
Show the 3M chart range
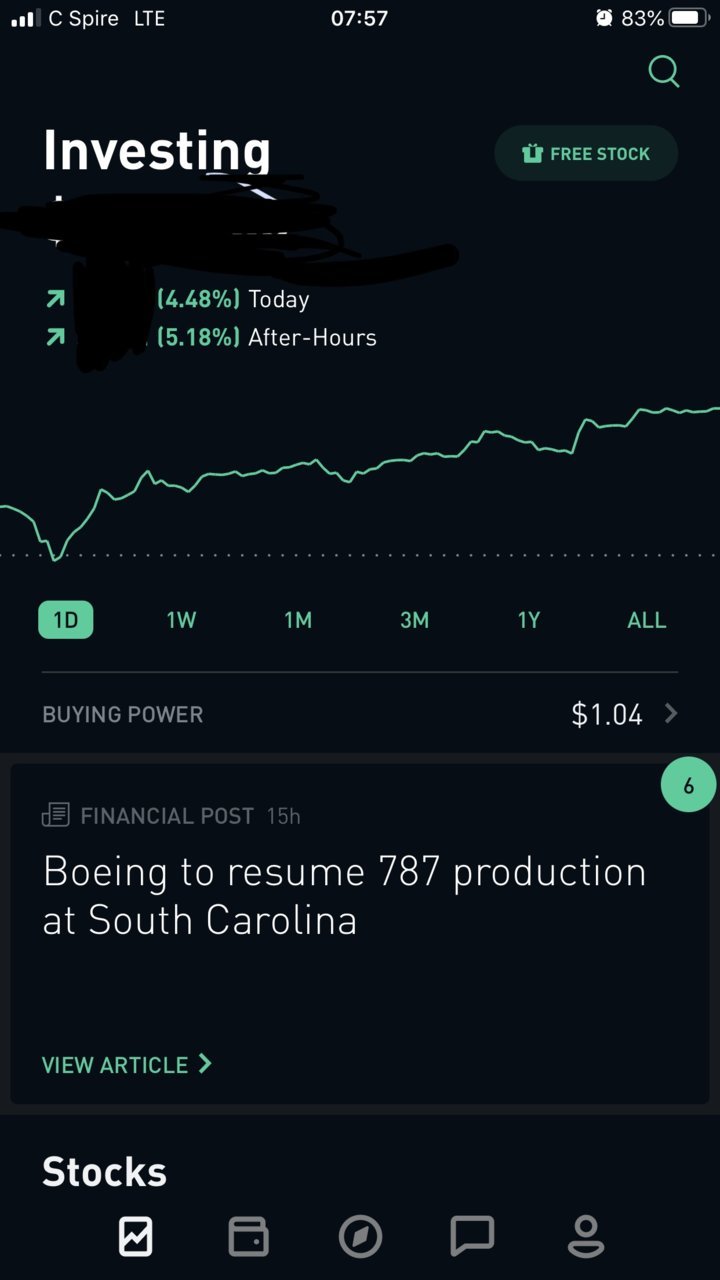[414, 620]
